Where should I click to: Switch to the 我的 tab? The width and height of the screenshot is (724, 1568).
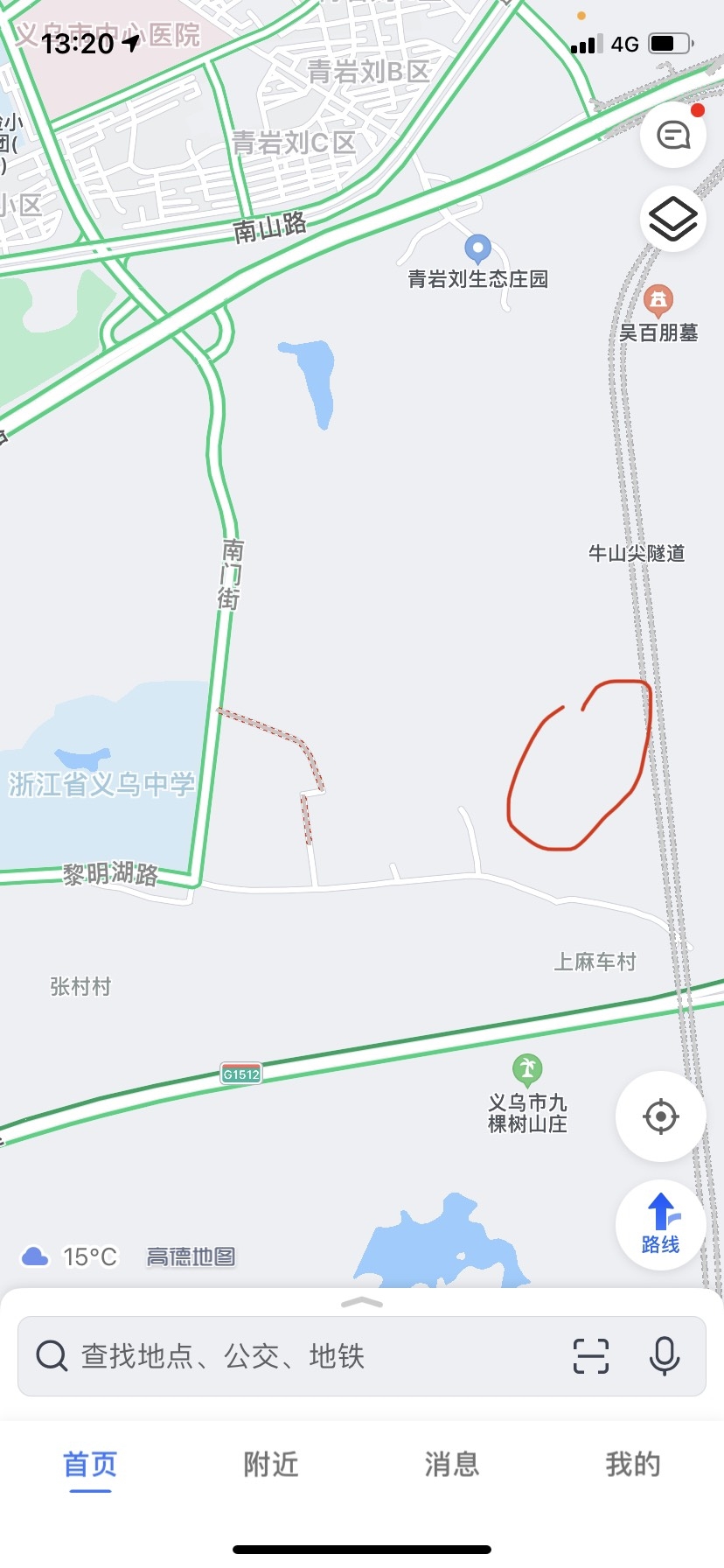(x=633, y=1465)
